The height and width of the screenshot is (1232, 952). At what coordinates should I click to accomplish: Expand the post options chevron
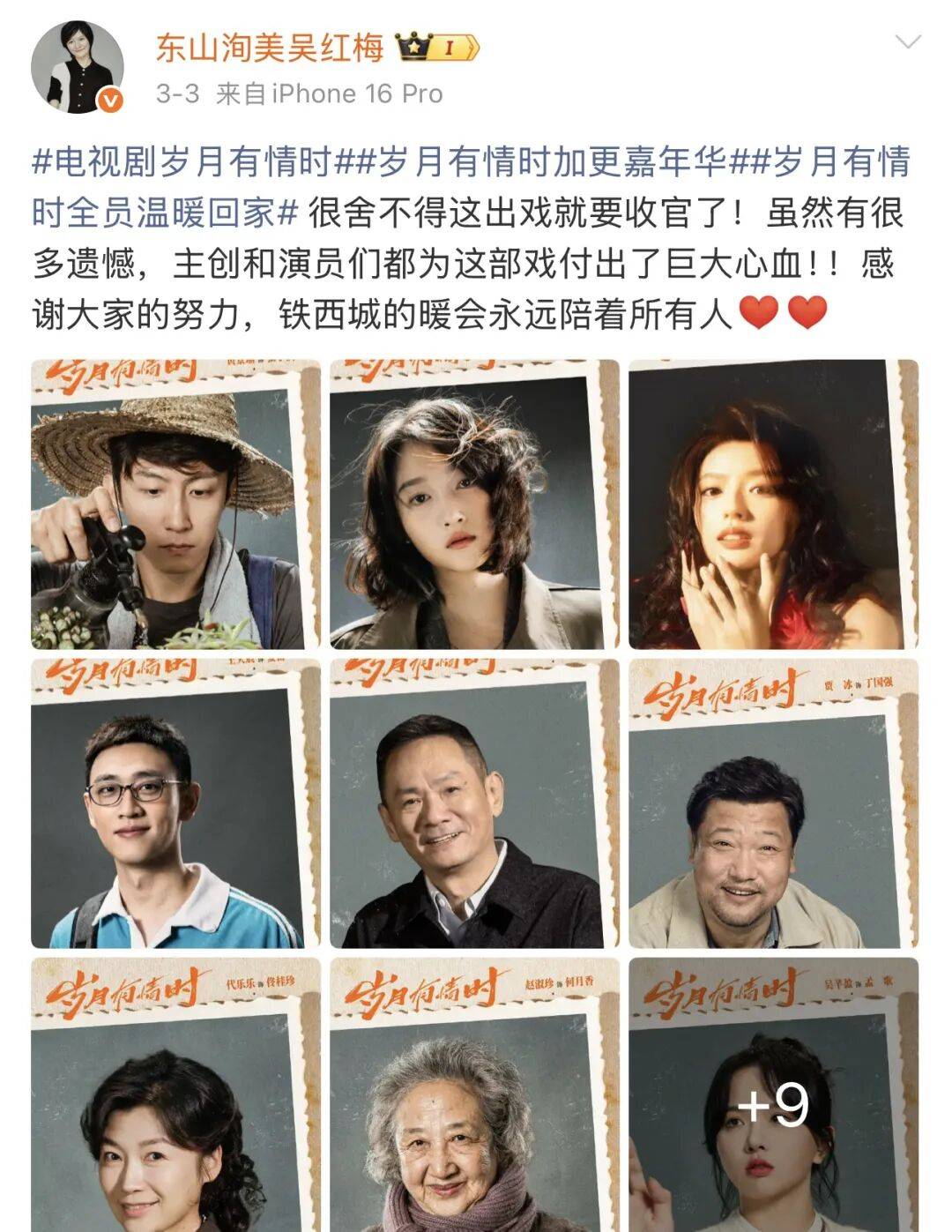pos(907,41)
